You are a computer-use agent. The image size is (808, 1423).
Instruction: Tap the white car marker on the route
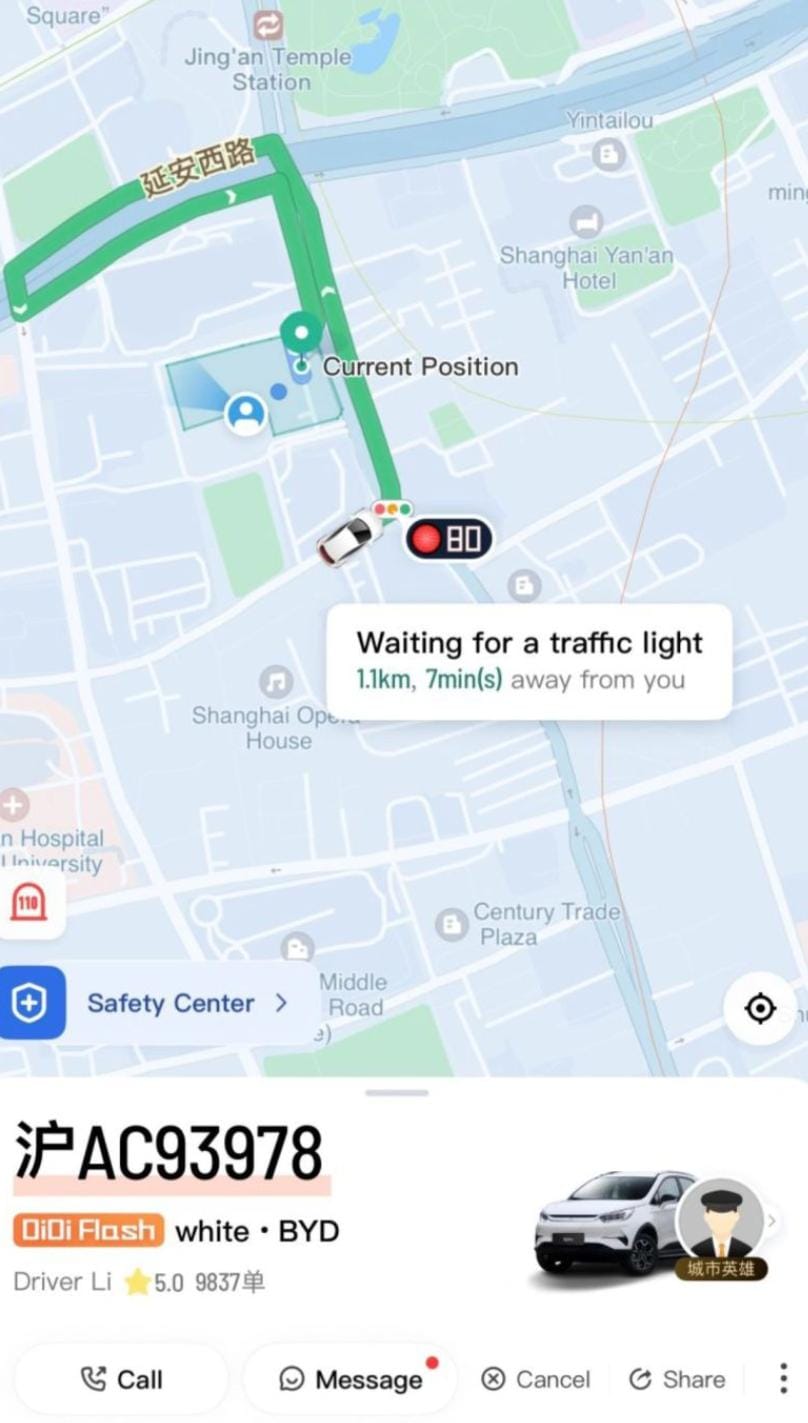(348, 541)
